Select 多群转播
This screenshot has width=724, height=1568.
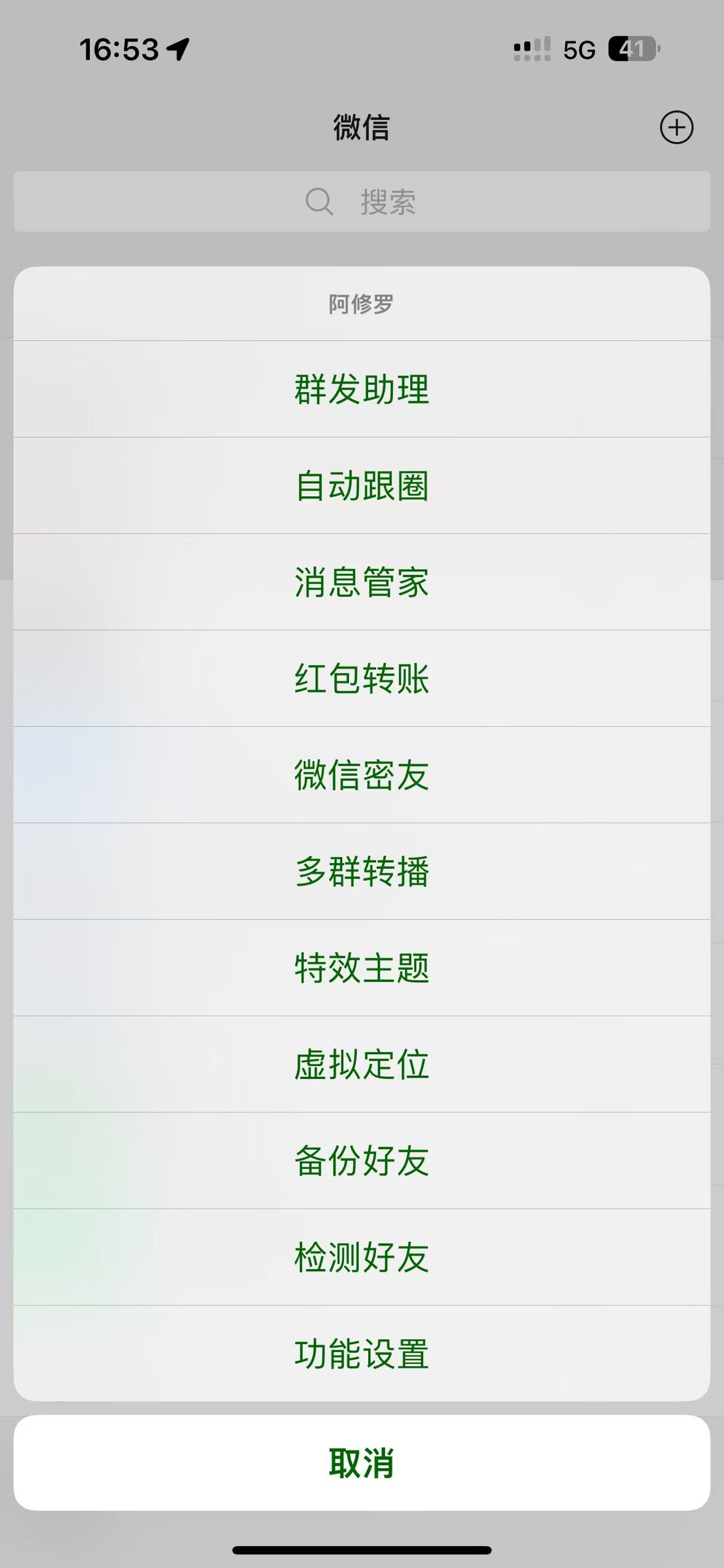pos(361,871)
